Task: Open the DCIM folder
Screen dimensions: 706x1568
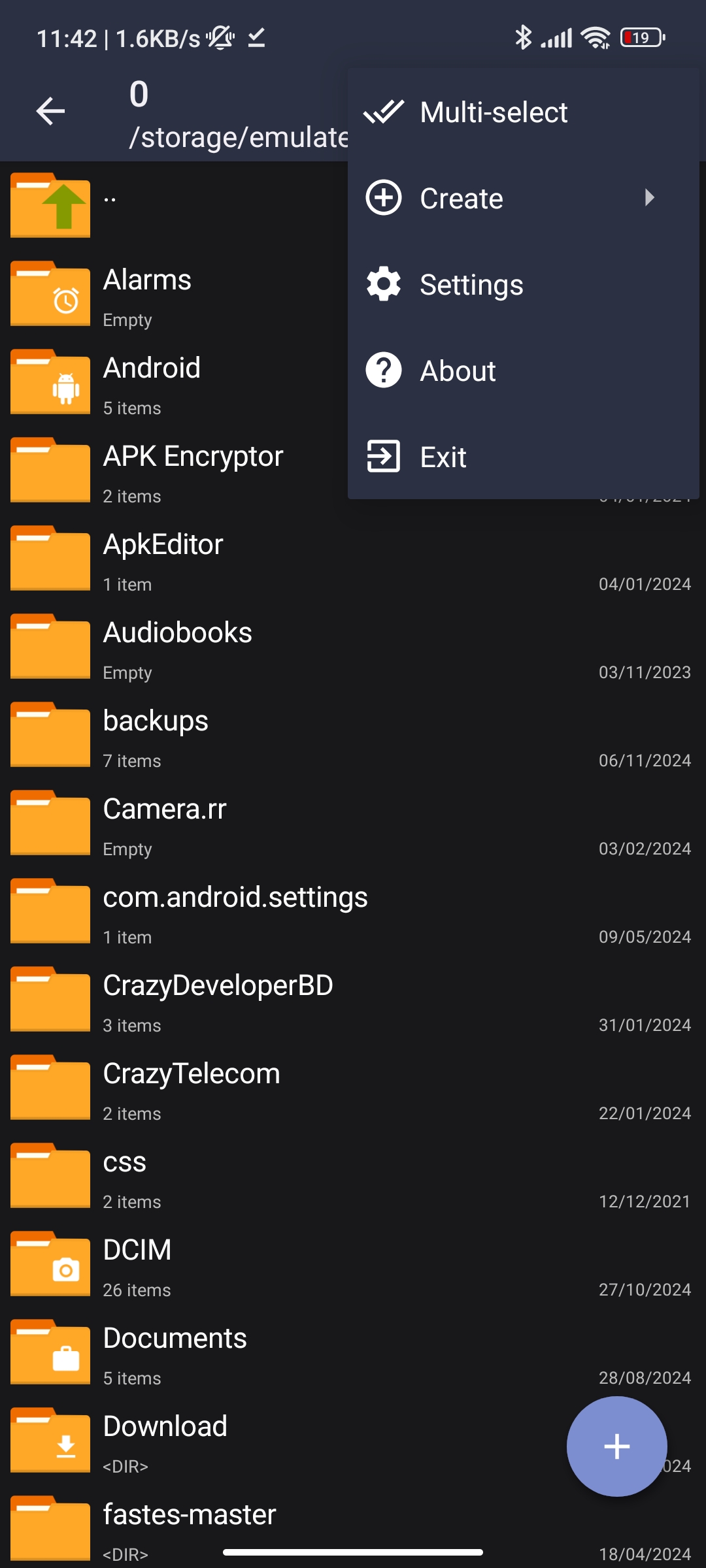Action: click(353, 1264)
